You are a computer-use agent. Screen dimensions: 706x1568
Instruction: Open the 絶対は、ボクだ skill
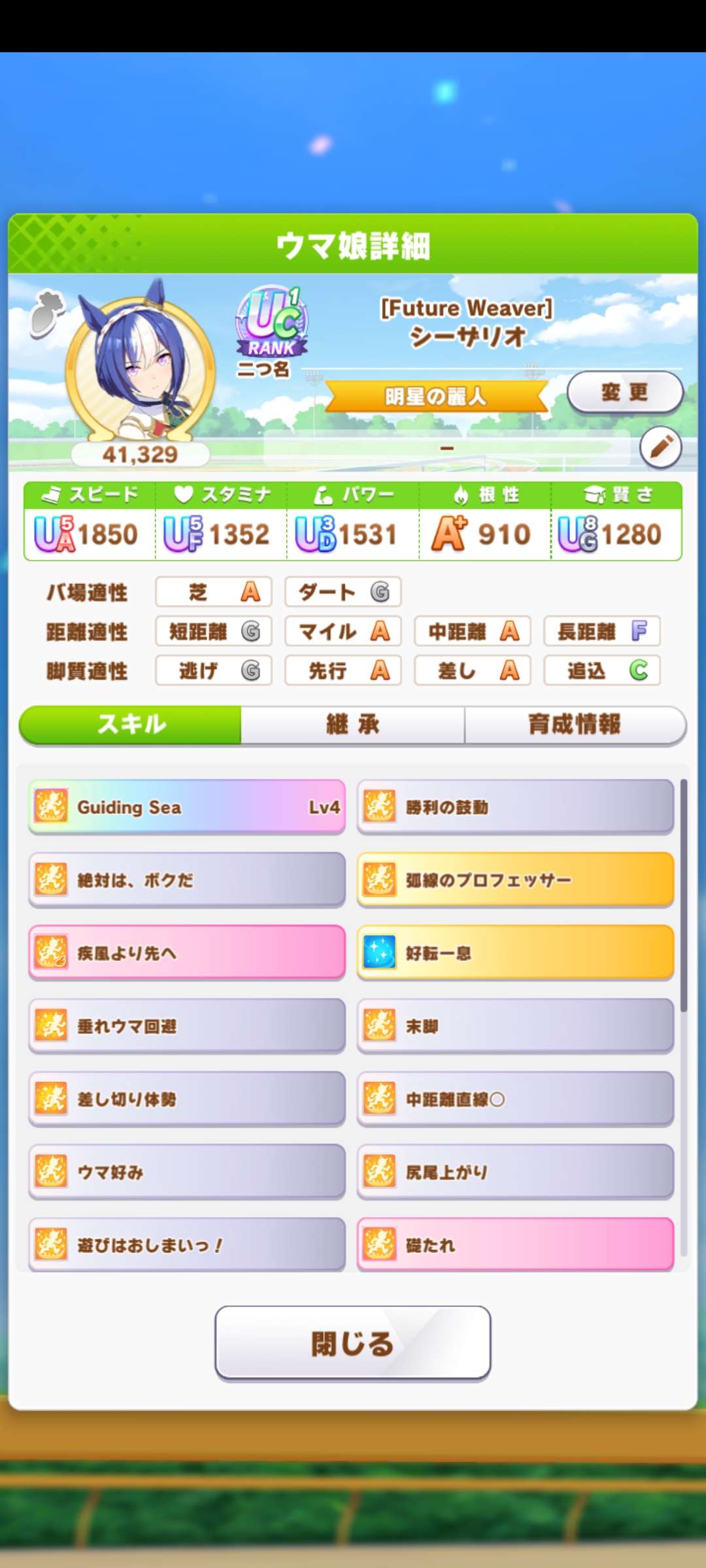[x=187, y=880]
